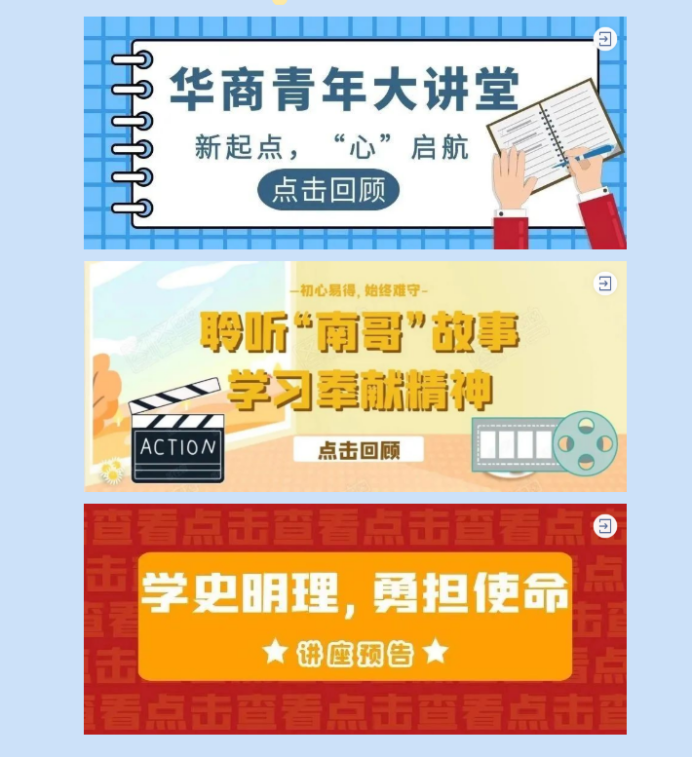View the 学史明理,勇担使命 lecture preview banner
Image resolution: width=692 pixels, height=757 pixels.
[355, 617]
